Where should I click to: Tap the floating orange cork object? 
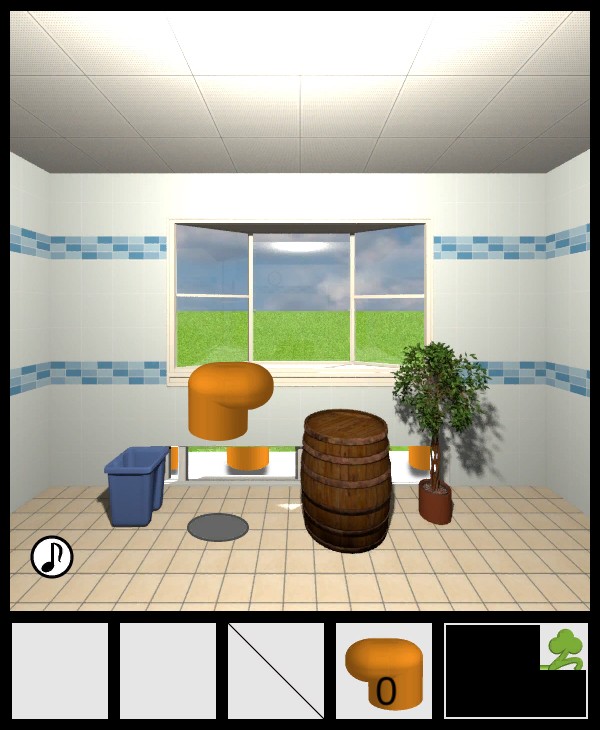(x=229, y=398)
